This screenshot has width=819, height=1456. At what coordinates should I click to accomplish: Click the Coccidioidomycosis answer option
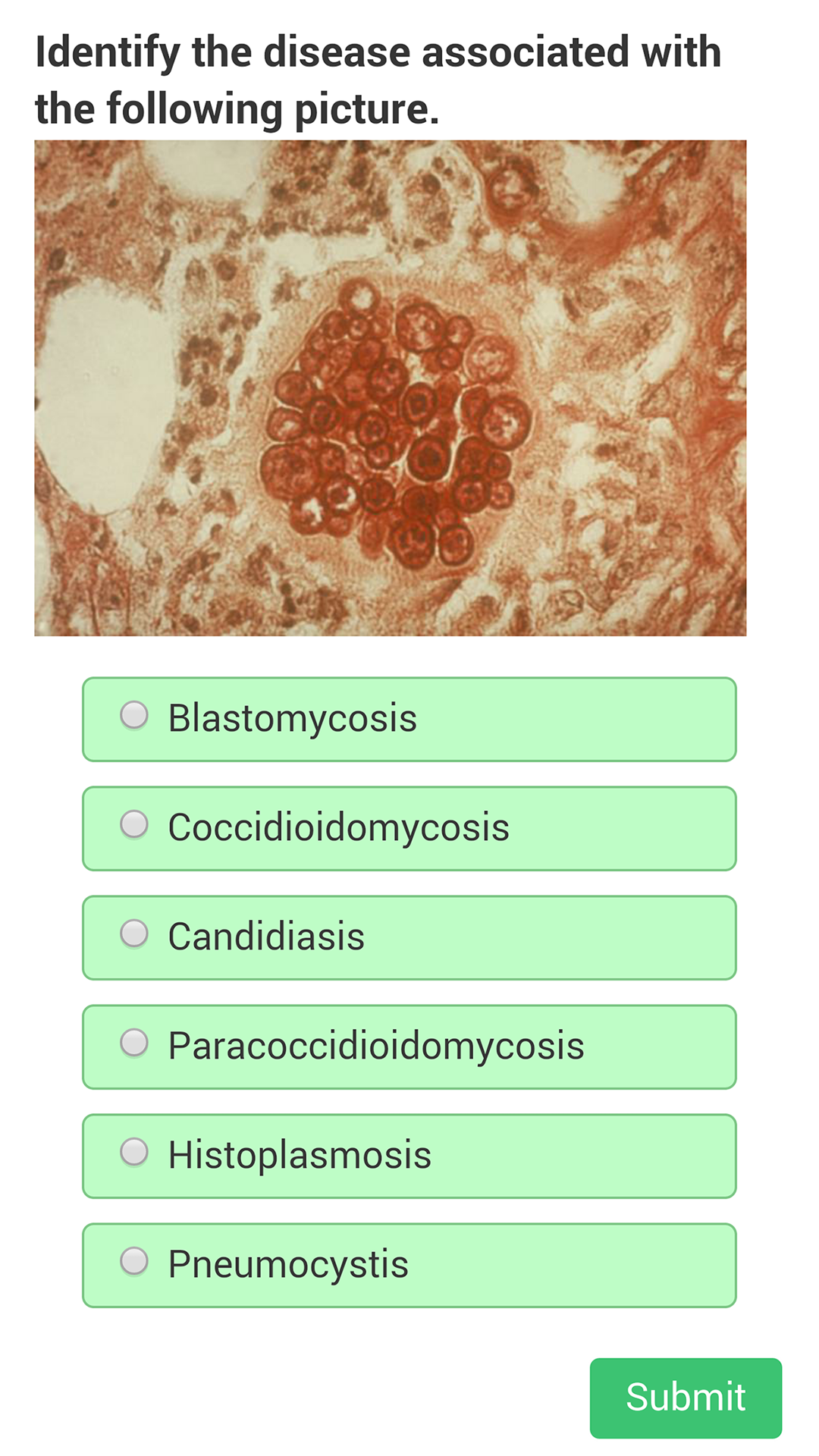click(409, 828)
